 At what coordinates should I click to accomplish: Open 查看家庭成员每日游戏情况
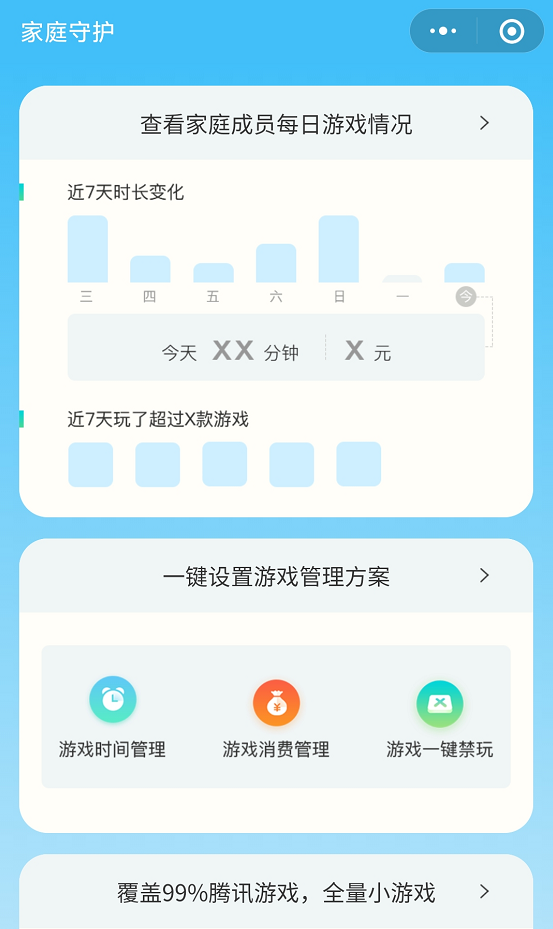tap(276, 123)
